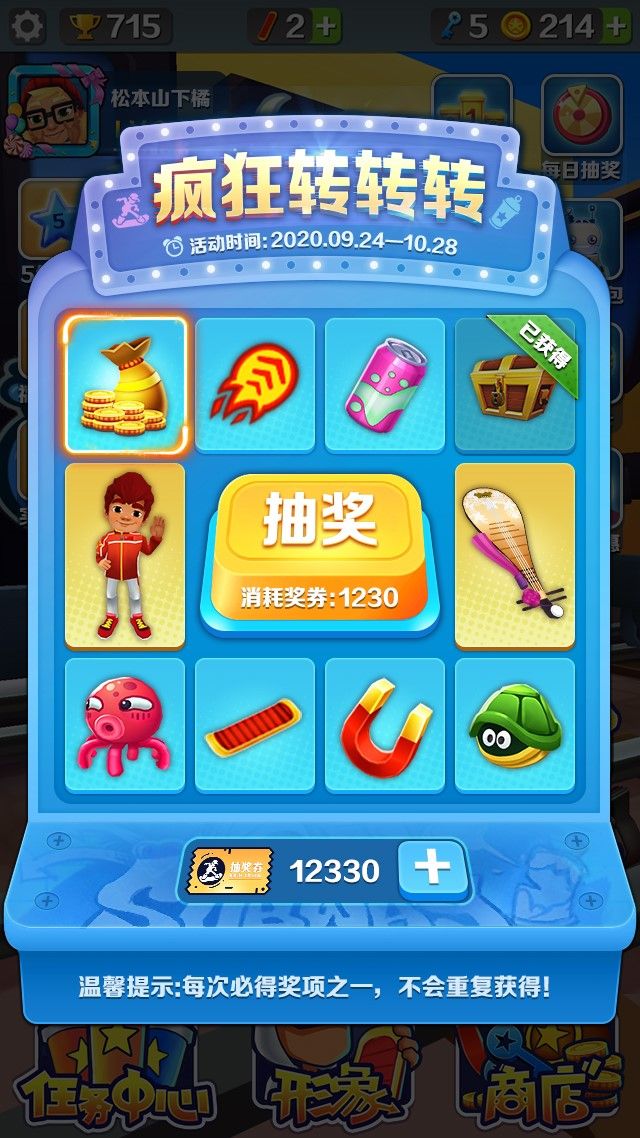The height and width of the screenshot is (1138, 640).
Task: Add more lottery tickets with plus button
Action: pos(432,868)
